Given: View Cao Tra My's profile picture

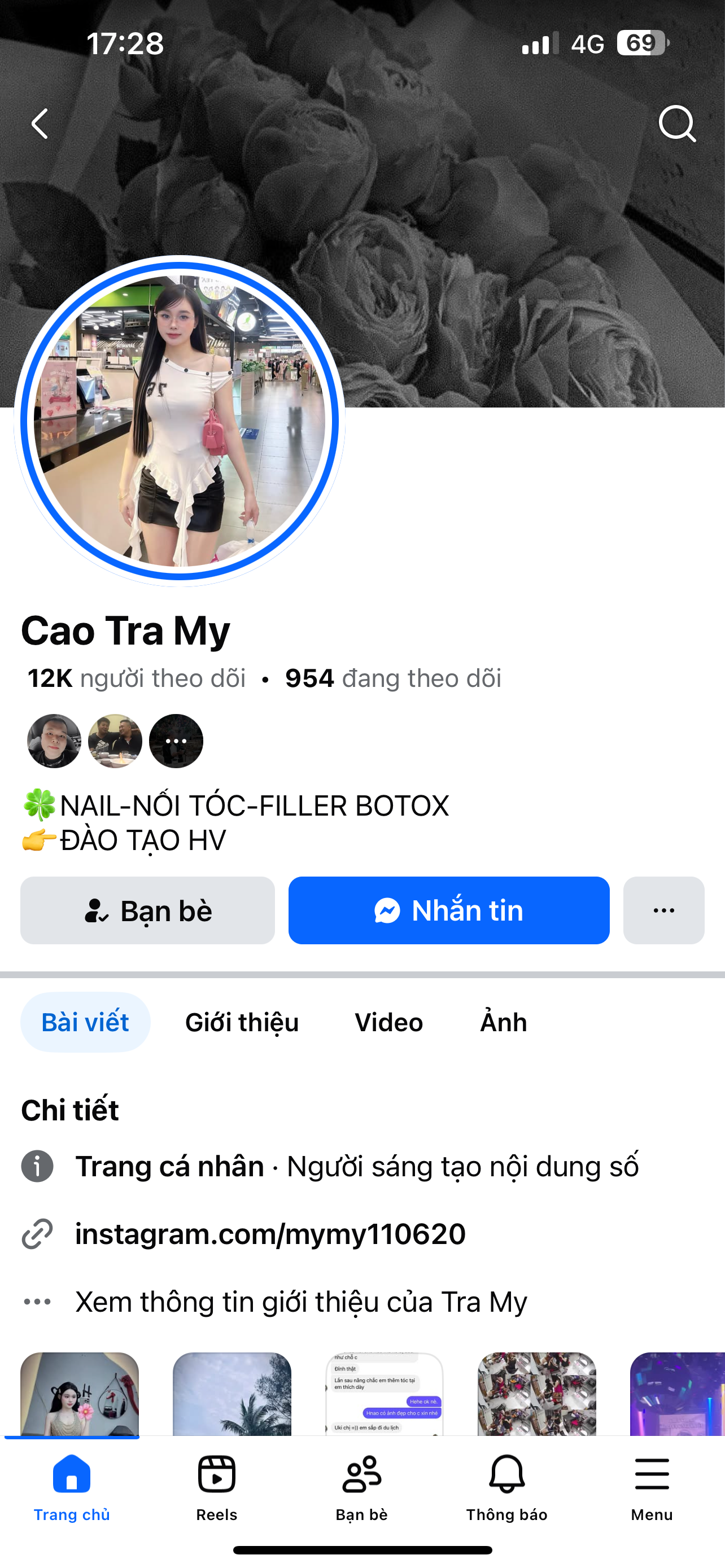Looking at the screenshot, I should 180,421.
